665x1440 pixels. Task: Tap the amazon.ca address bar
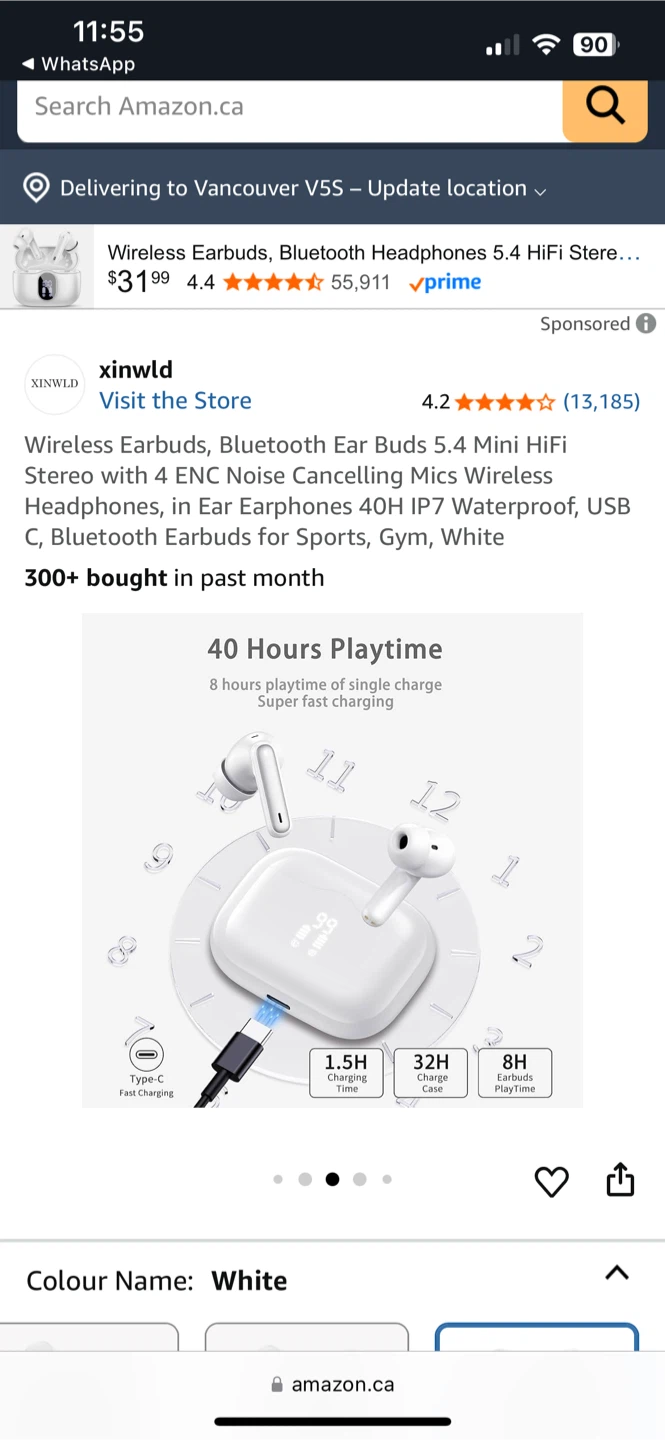[x=332, y=1385]
